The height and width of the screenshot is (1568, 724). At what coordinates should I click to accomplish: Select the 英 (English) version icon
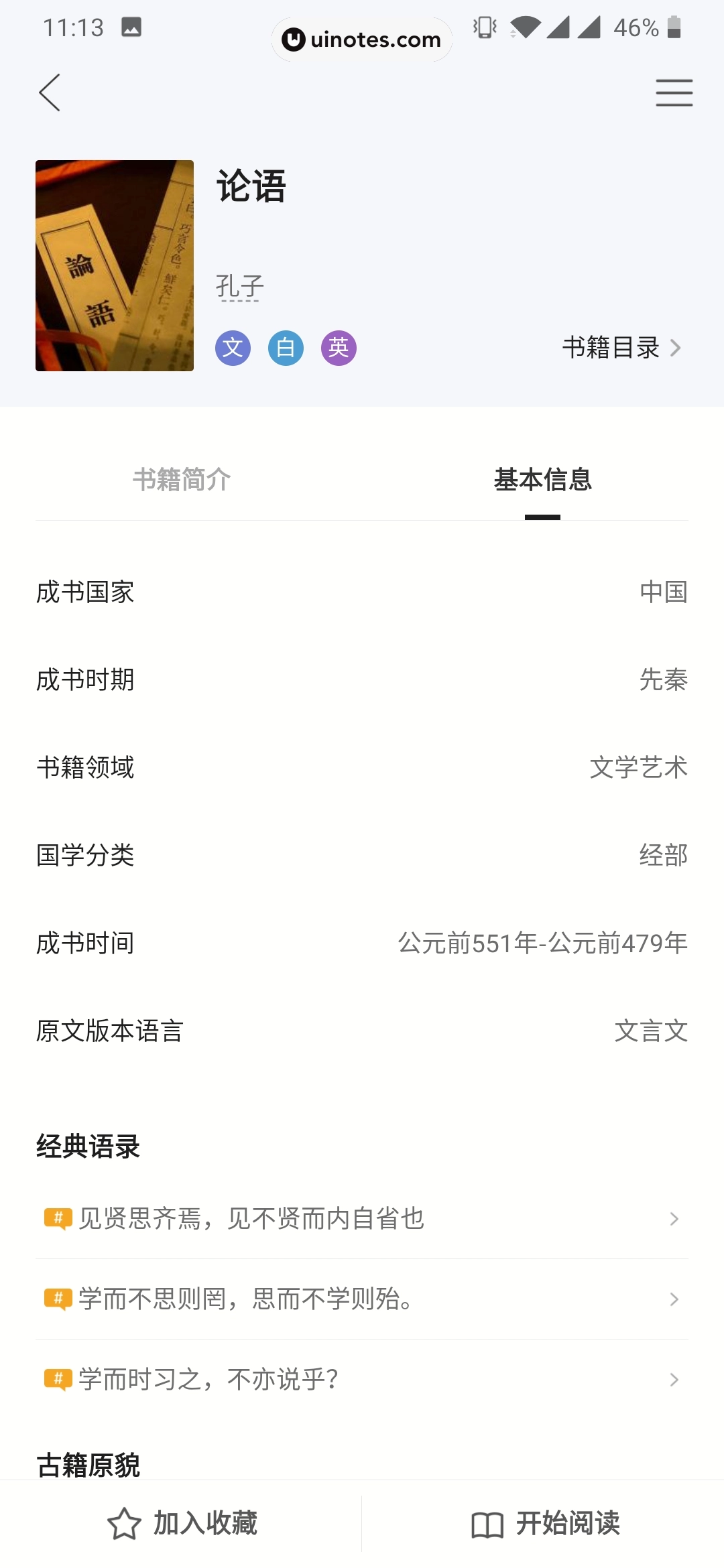(x=339, y=348)
